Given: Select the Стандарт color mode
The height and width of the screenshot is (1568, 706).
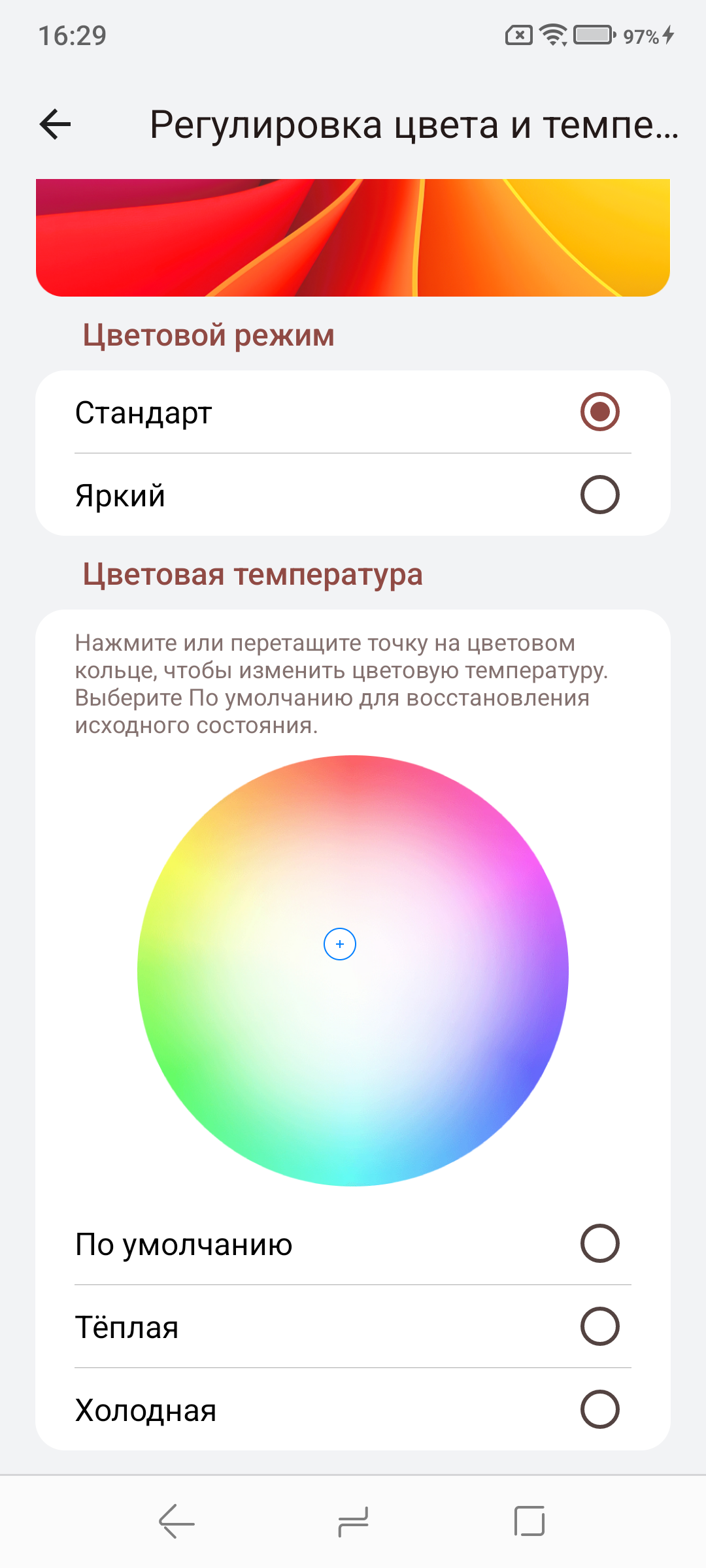Looking at the screenshot, I should tap(599, 412).
